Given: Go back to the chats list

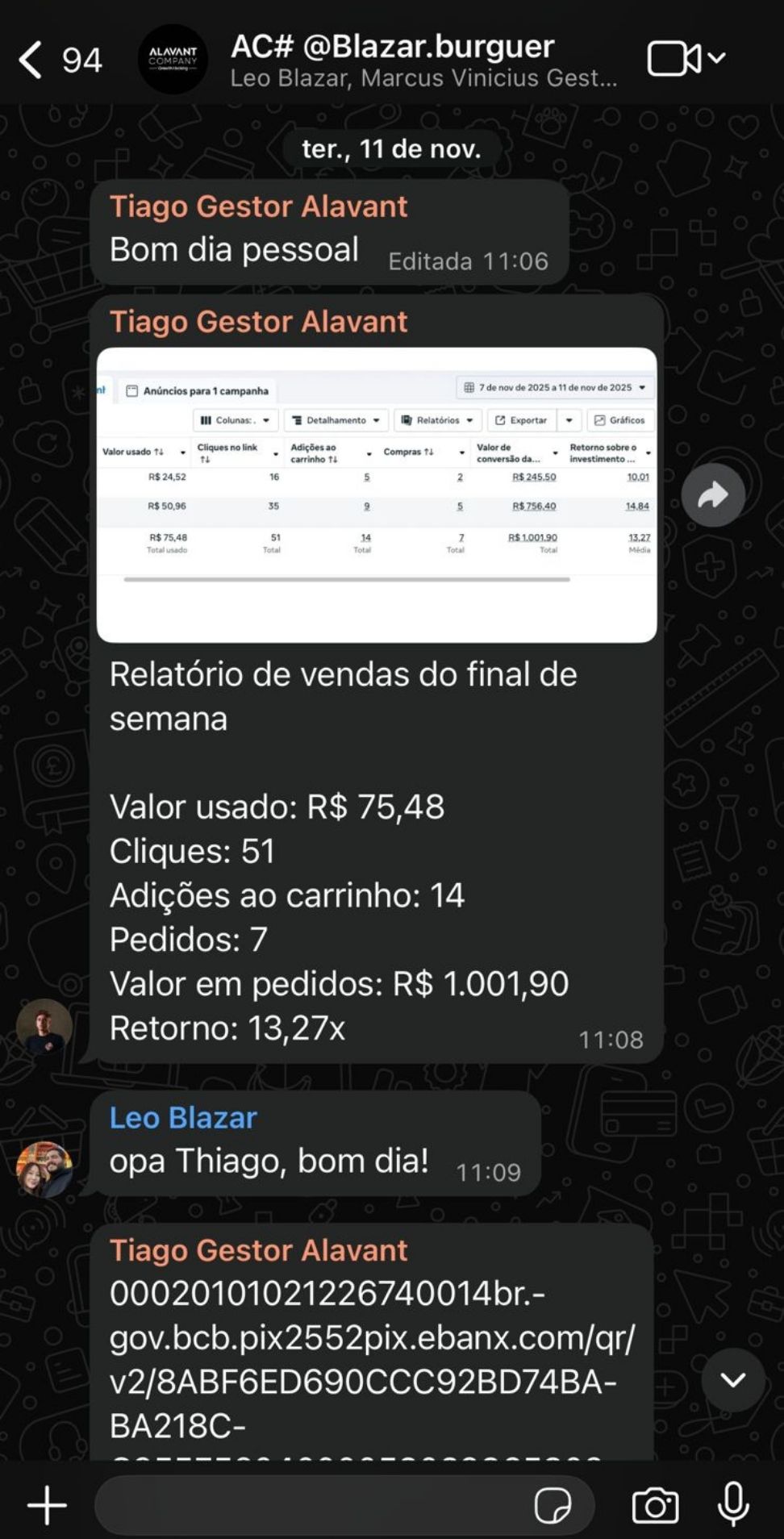Looking at the screenshot, I should pos(32,60).
